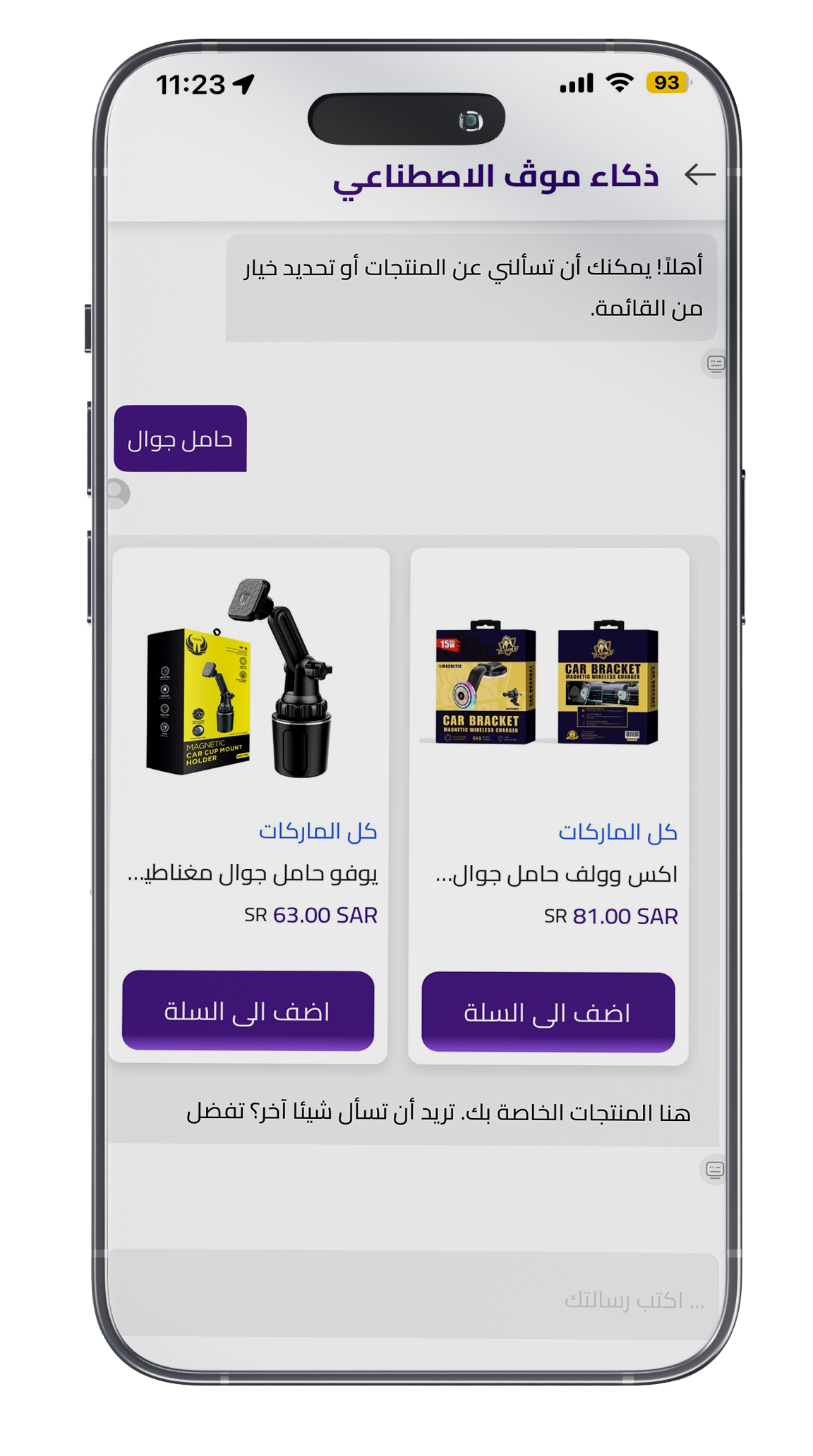Open كل الماركات link on the X Wolf card

pos(618,832)
